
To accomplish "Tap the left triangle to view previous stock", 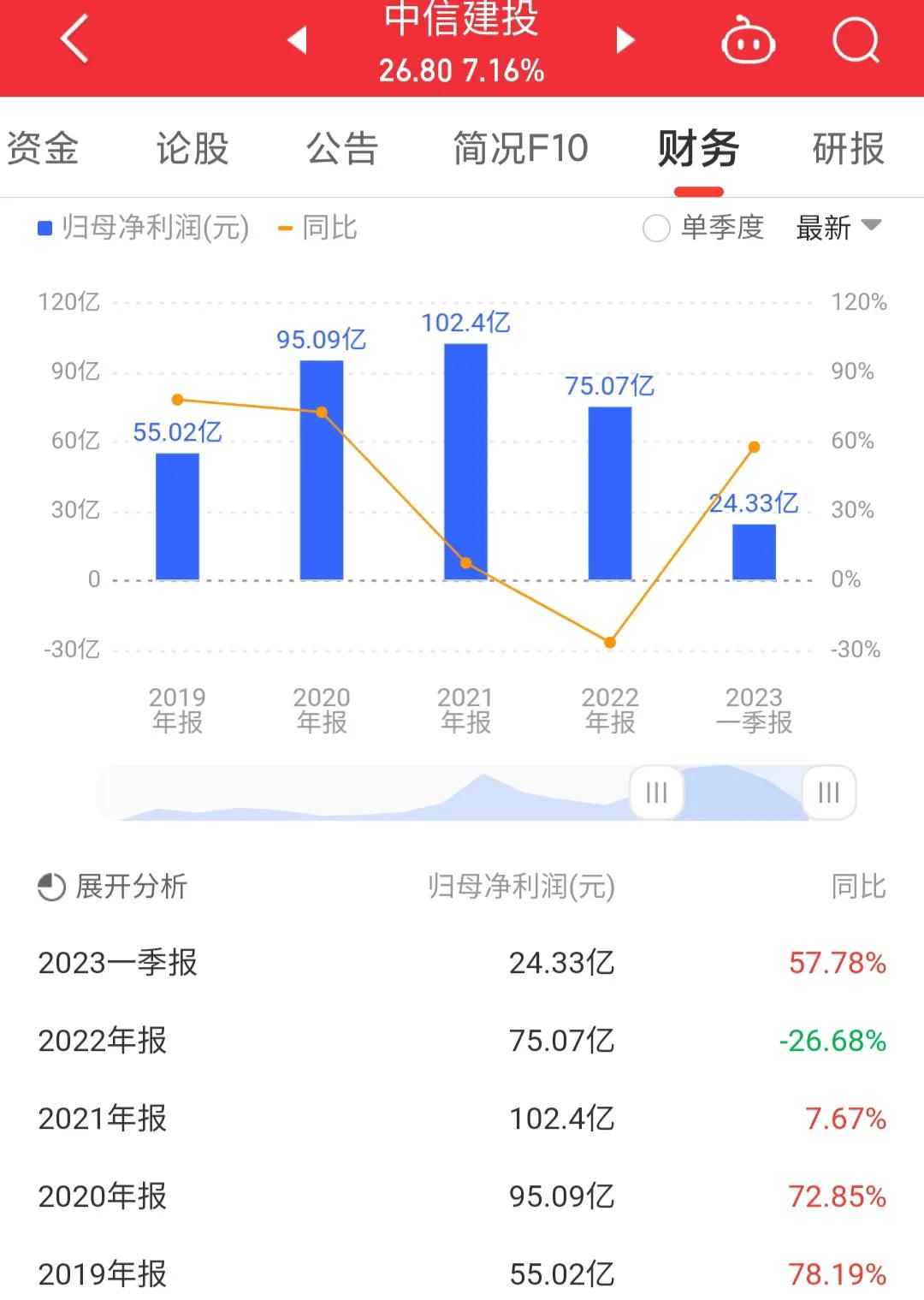I will 295,40.
